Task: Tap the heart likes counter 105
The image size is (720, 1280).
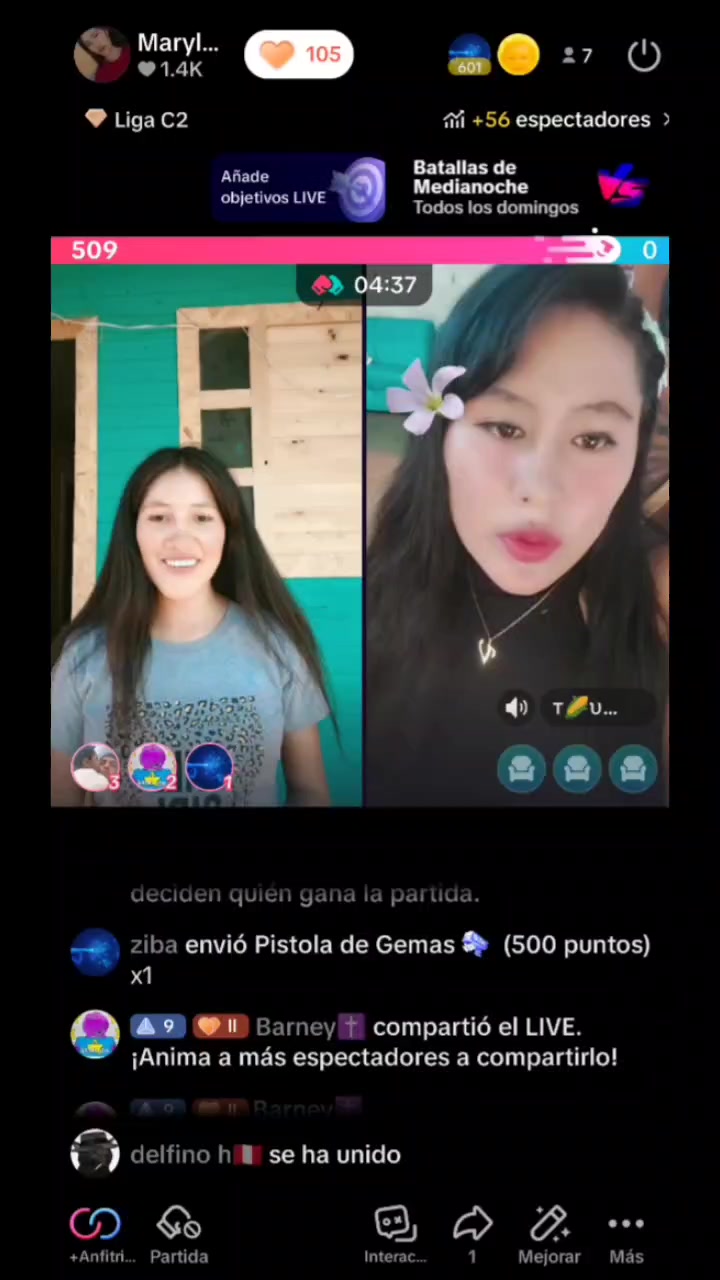Action: [x=299, y=54]
